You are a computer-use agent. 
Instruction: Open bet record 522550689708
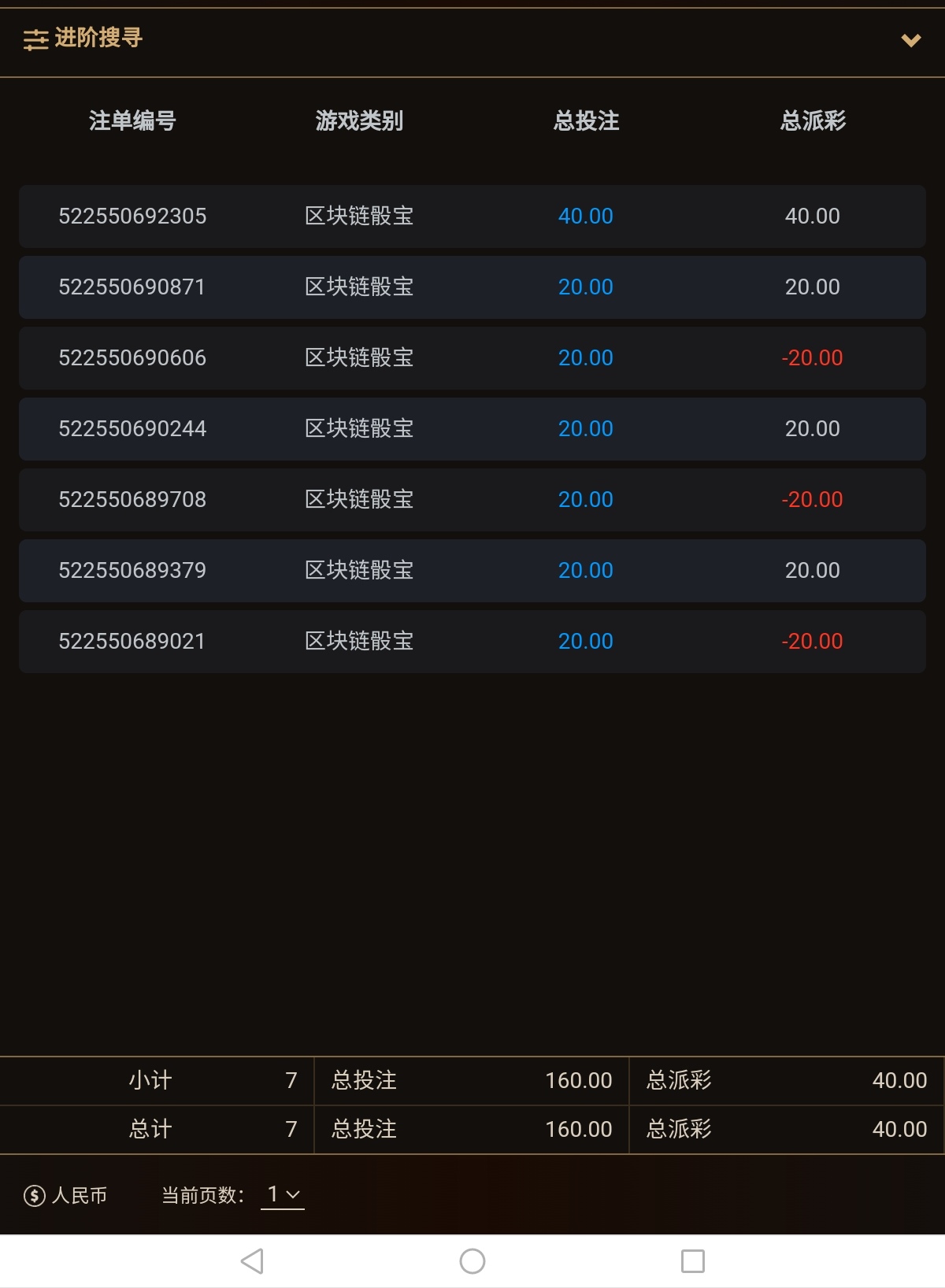click(132, 500)
